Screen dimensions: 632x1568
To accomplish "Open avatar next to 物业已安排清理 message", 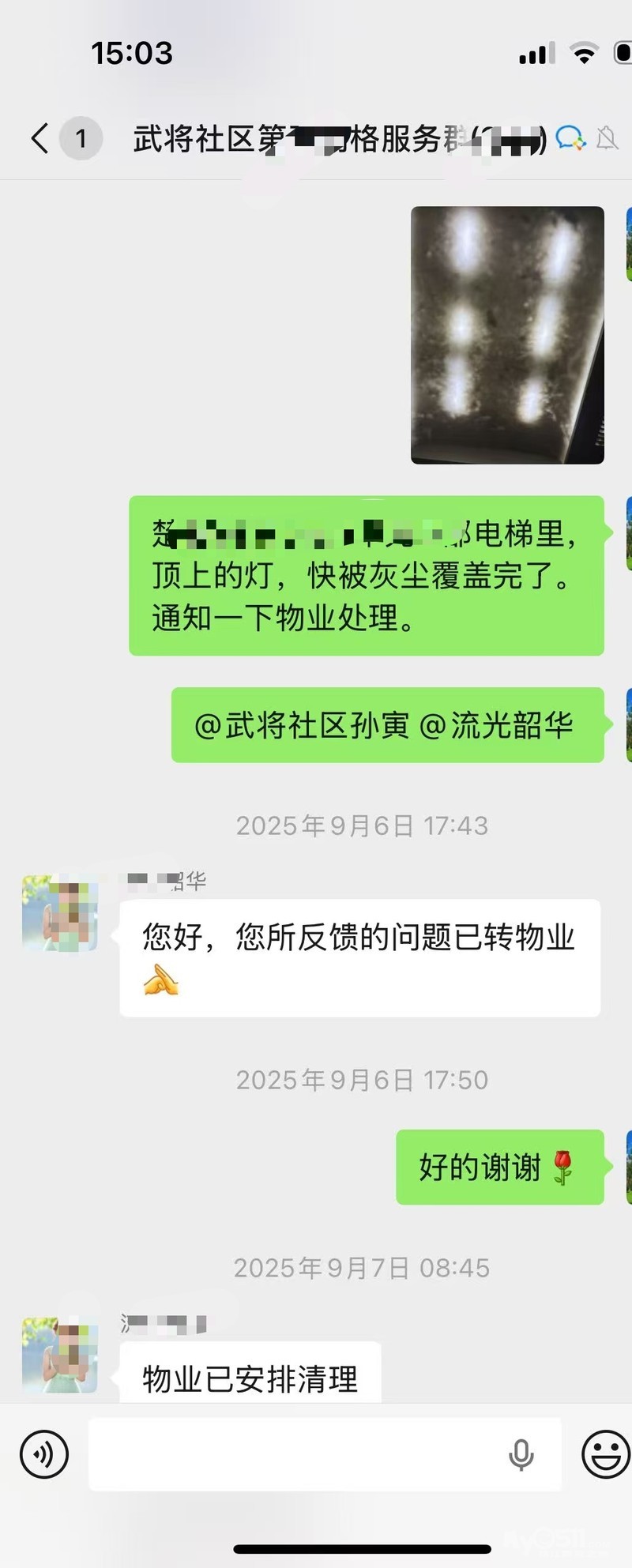I will [60, 1354].
